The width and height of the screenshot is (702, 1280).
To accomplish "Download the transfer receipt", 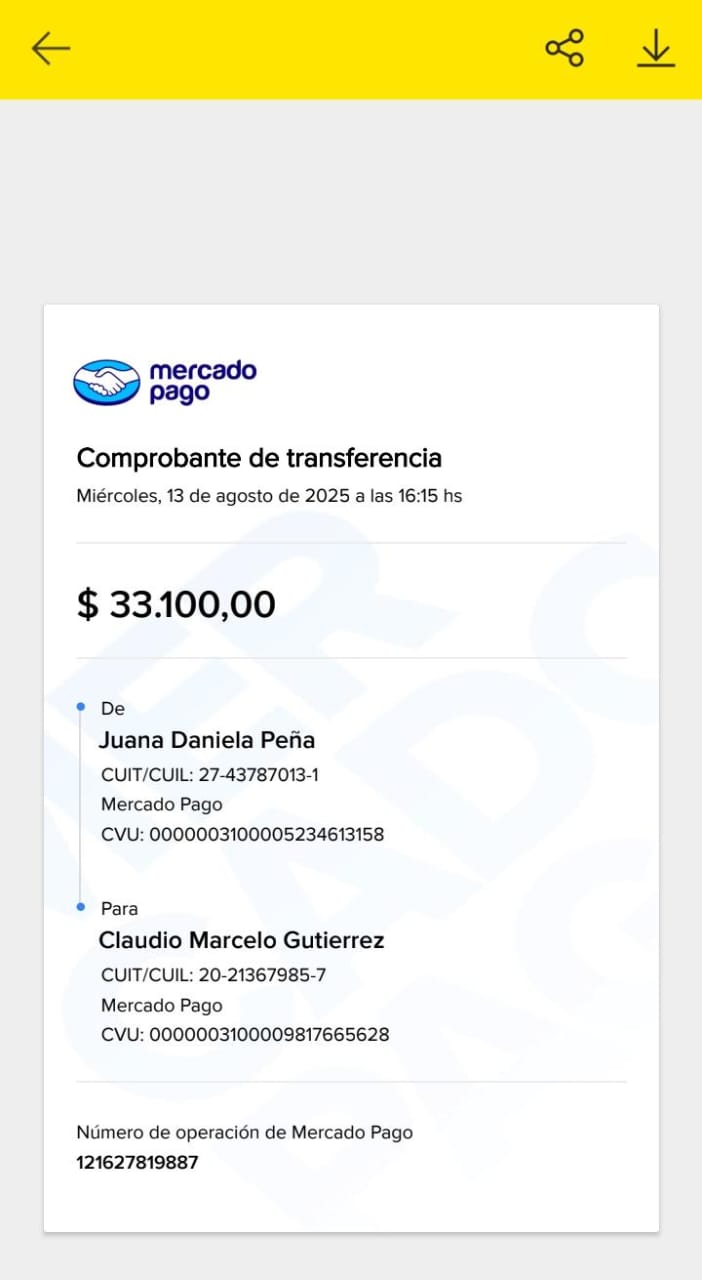I will click(x=656, y=48).
